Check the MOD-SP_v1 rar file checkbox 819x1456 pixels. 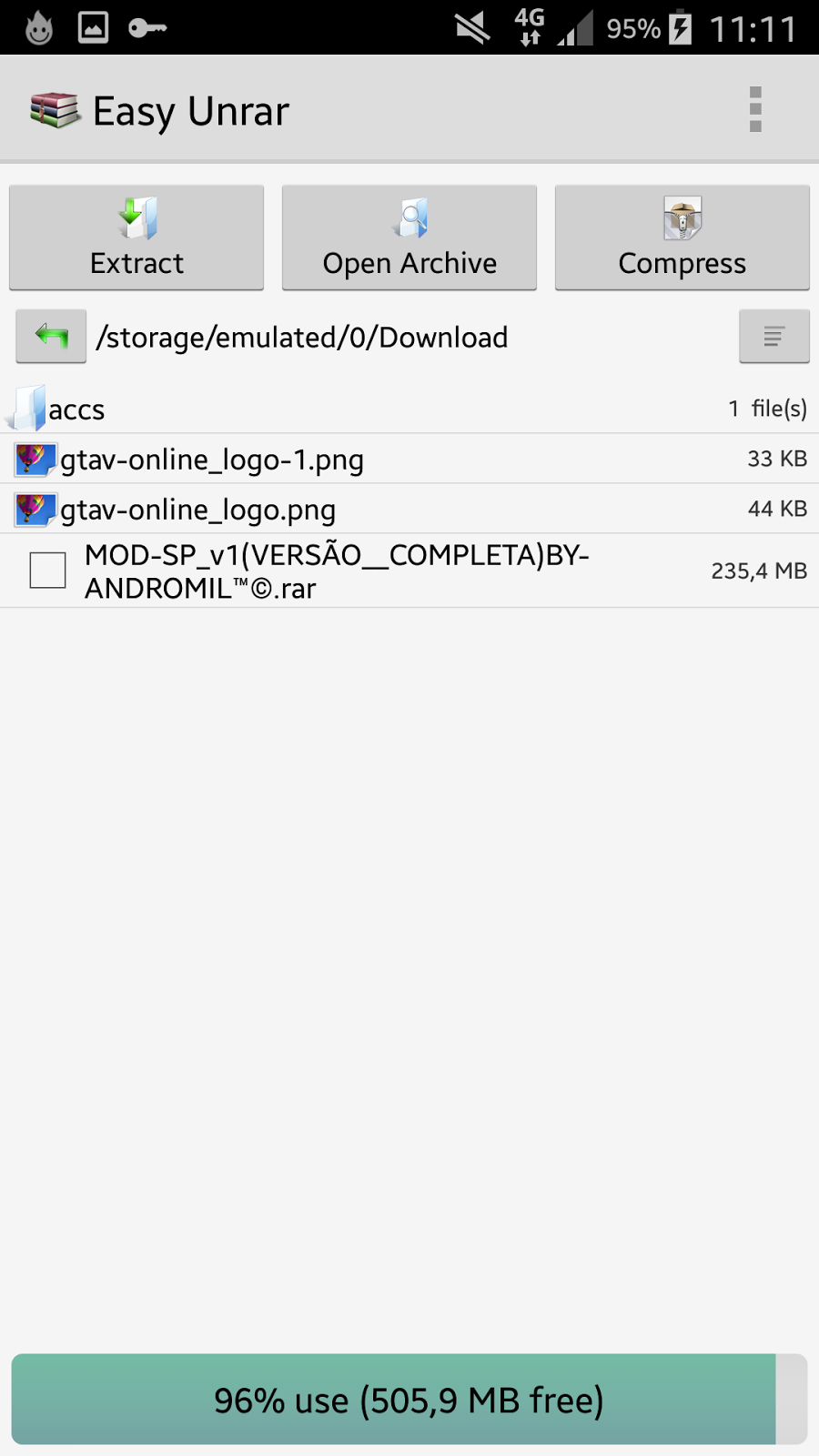pyautogui.click(x=48, y=571)
